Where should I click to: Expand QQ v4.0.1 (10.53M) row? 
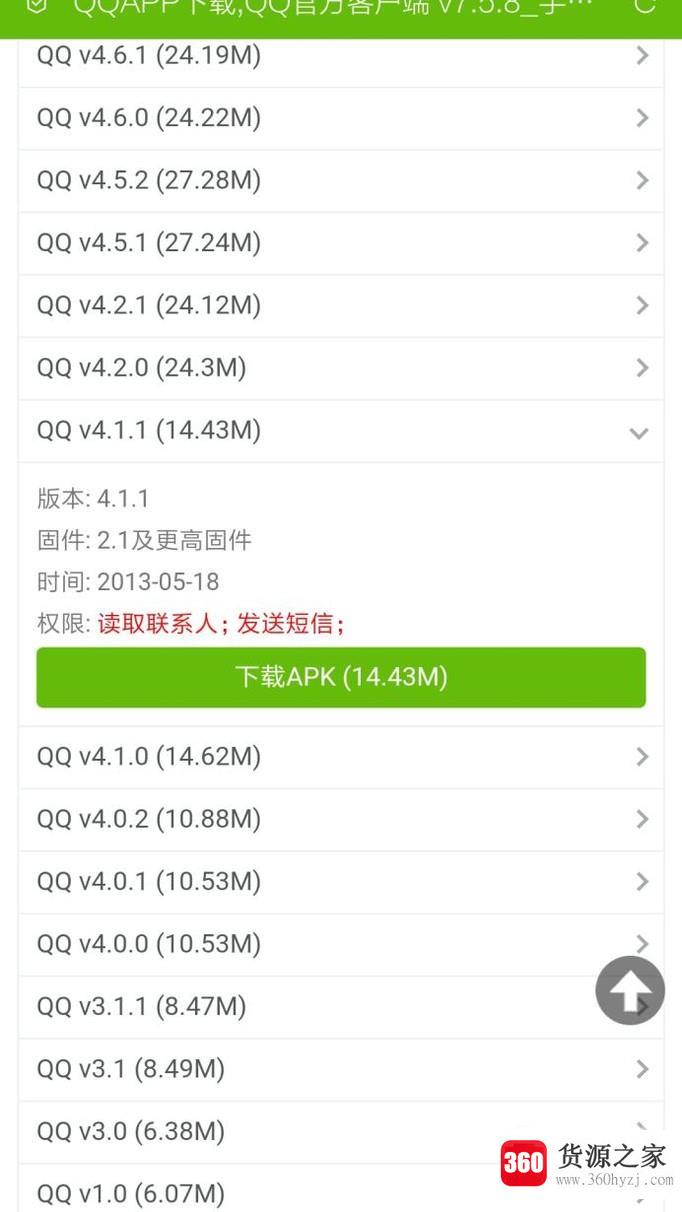340,882
